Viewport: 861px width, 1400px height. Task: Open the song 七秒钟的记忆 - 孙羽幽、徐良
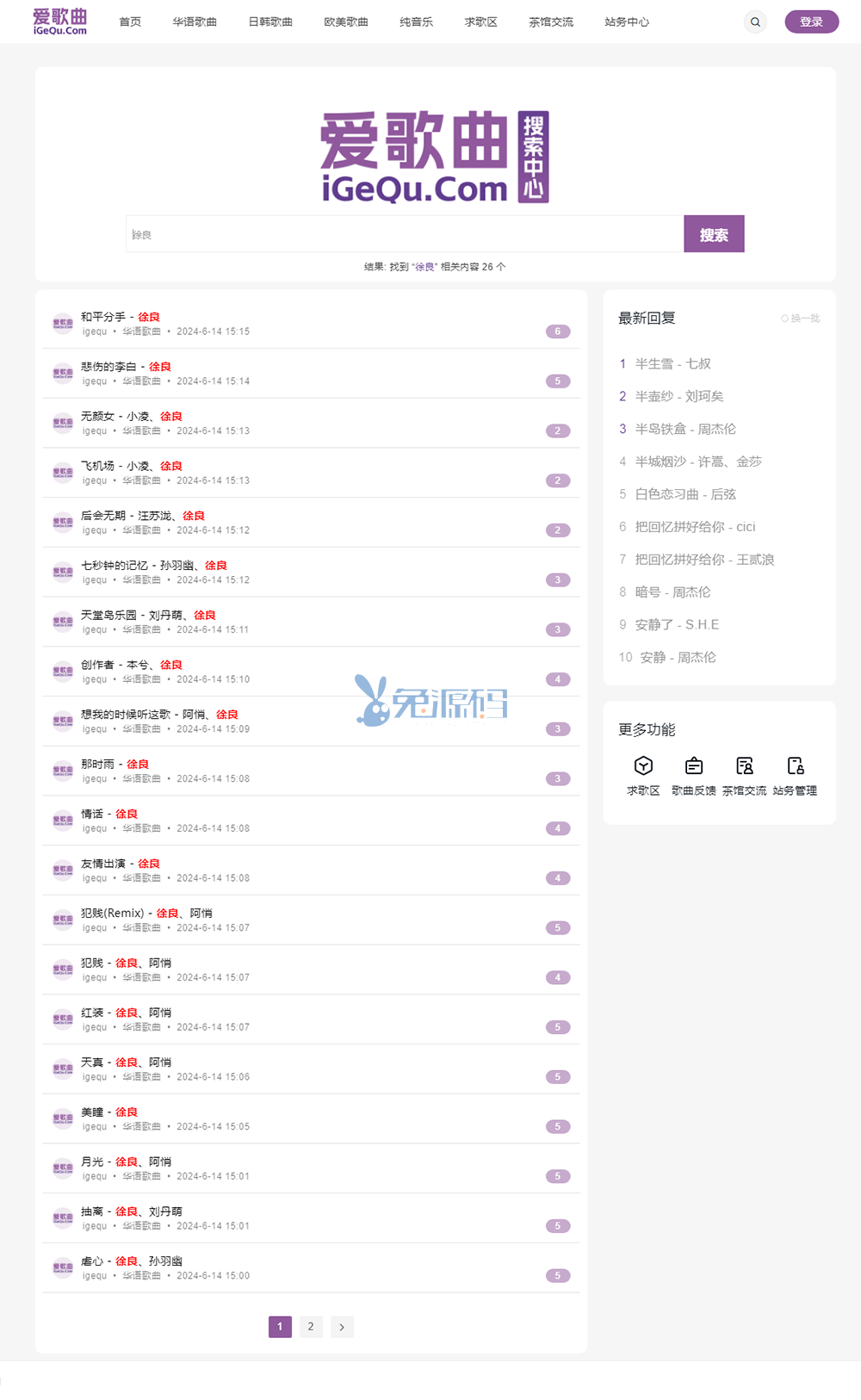153,566
